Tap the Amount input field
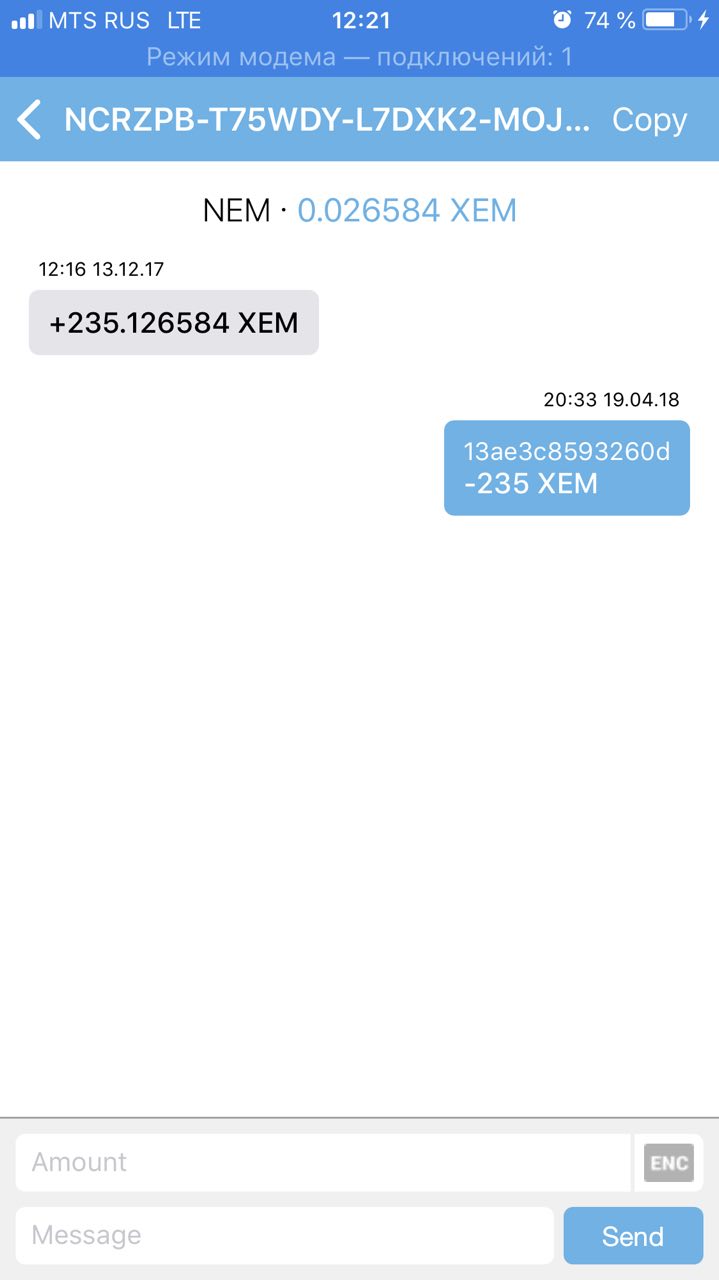This screenshot has height=1280, width=719. pyautogui.click(x=323, y=1162)
